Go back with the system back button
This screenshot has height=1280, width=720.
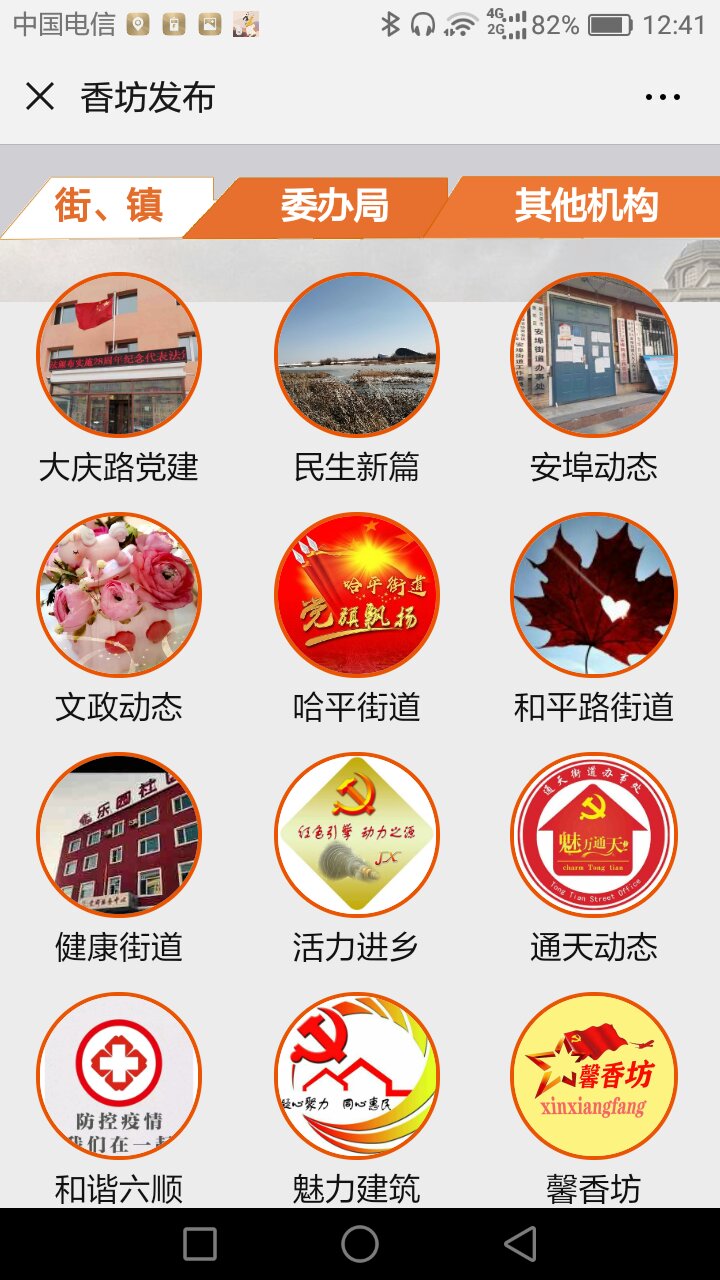[520, 1244]
